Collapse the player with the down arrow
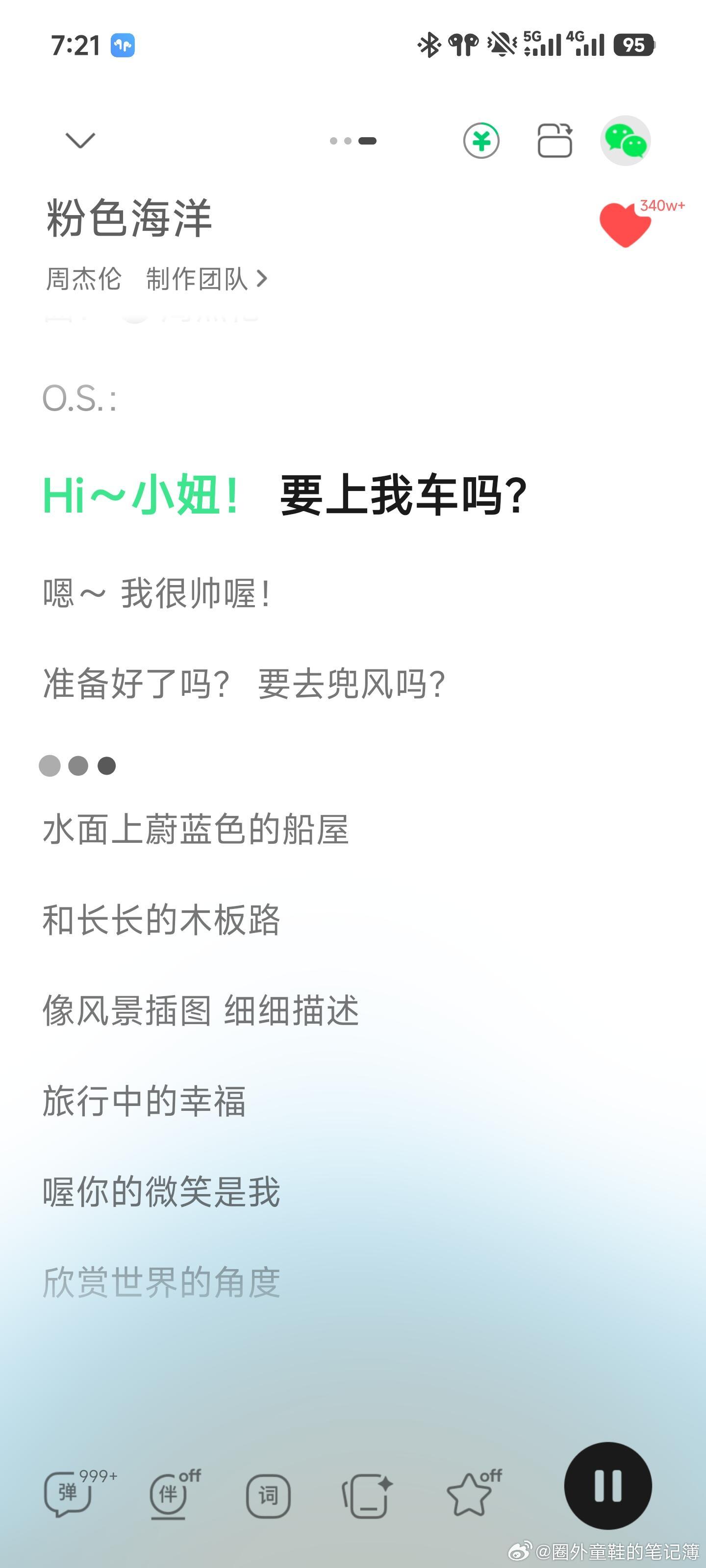Viewport: 706px width, 1568px height. click(x=79, y=139)
